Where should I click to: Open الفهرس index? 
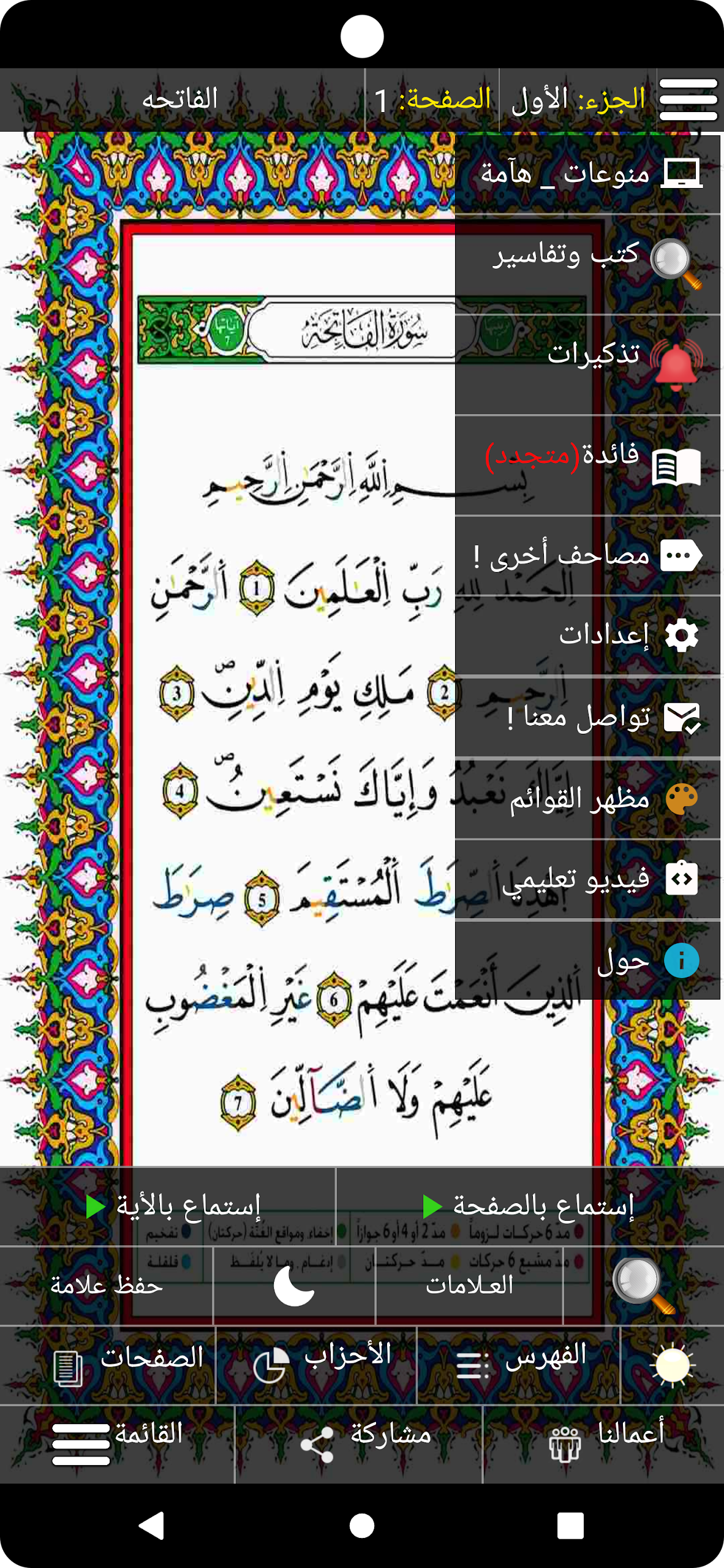pyautogui.click(x=519, y=1365)
